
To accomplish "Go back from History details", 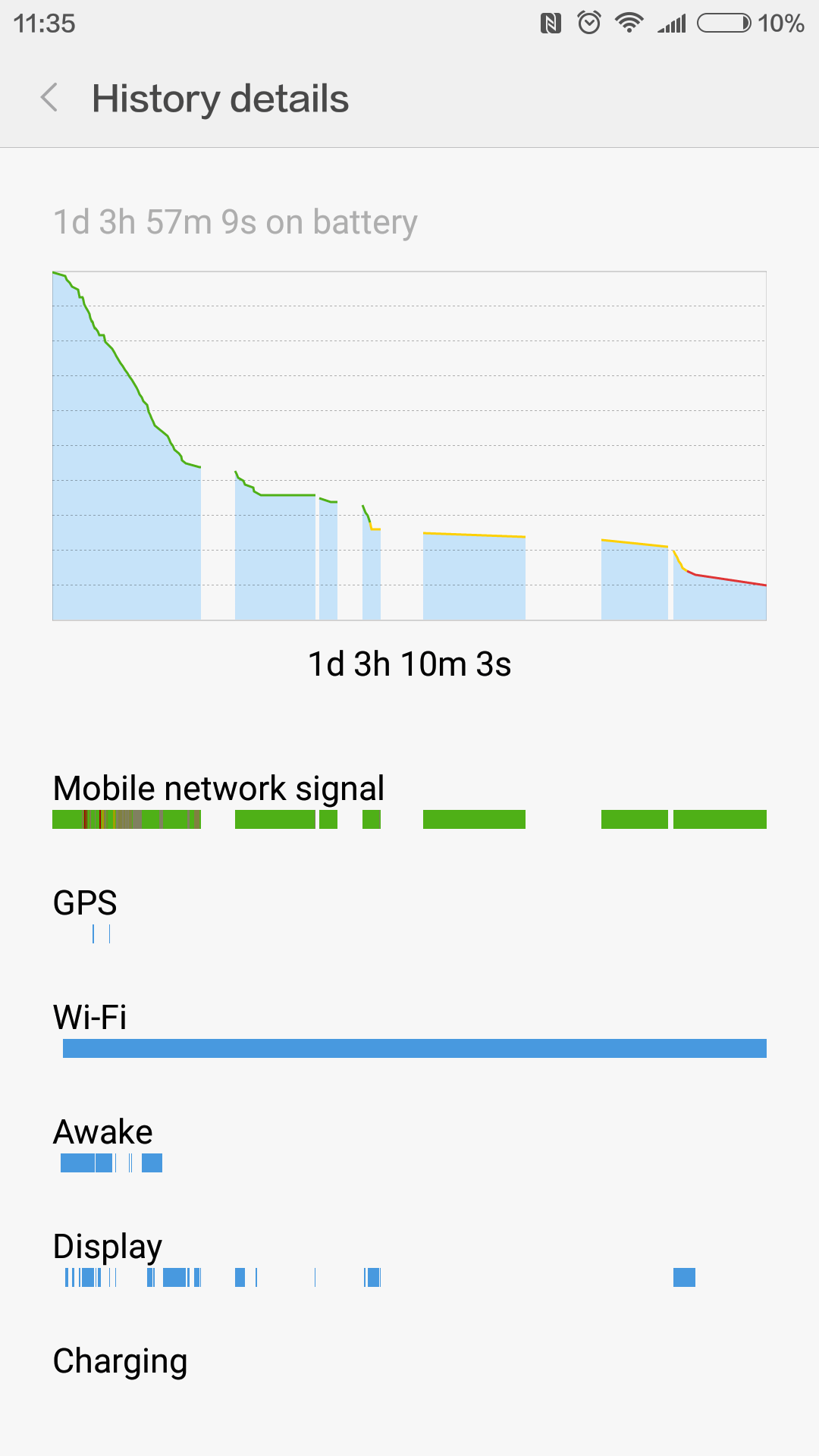I will 49,98.
